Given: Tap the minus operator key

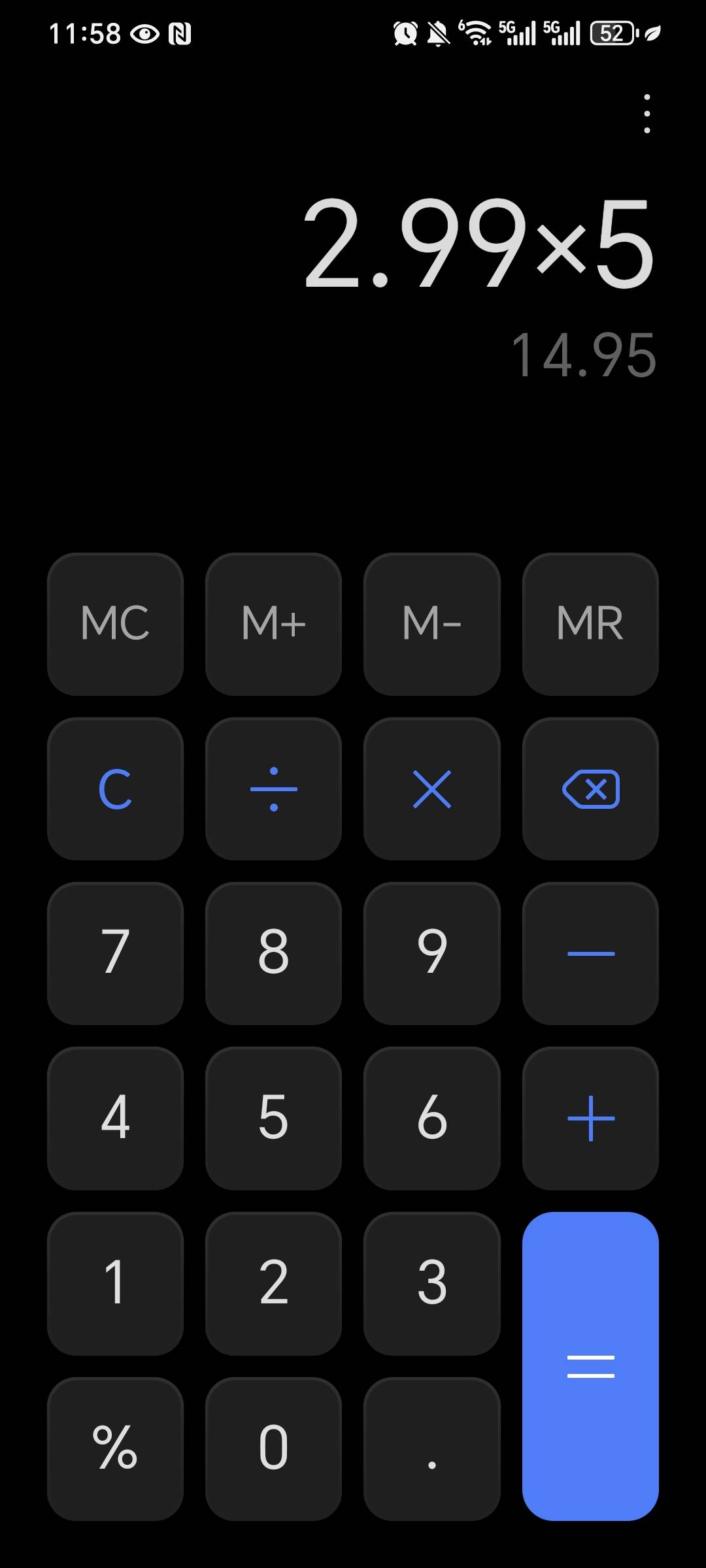Looking at the screenshot, I should click(x=590, y=953).
